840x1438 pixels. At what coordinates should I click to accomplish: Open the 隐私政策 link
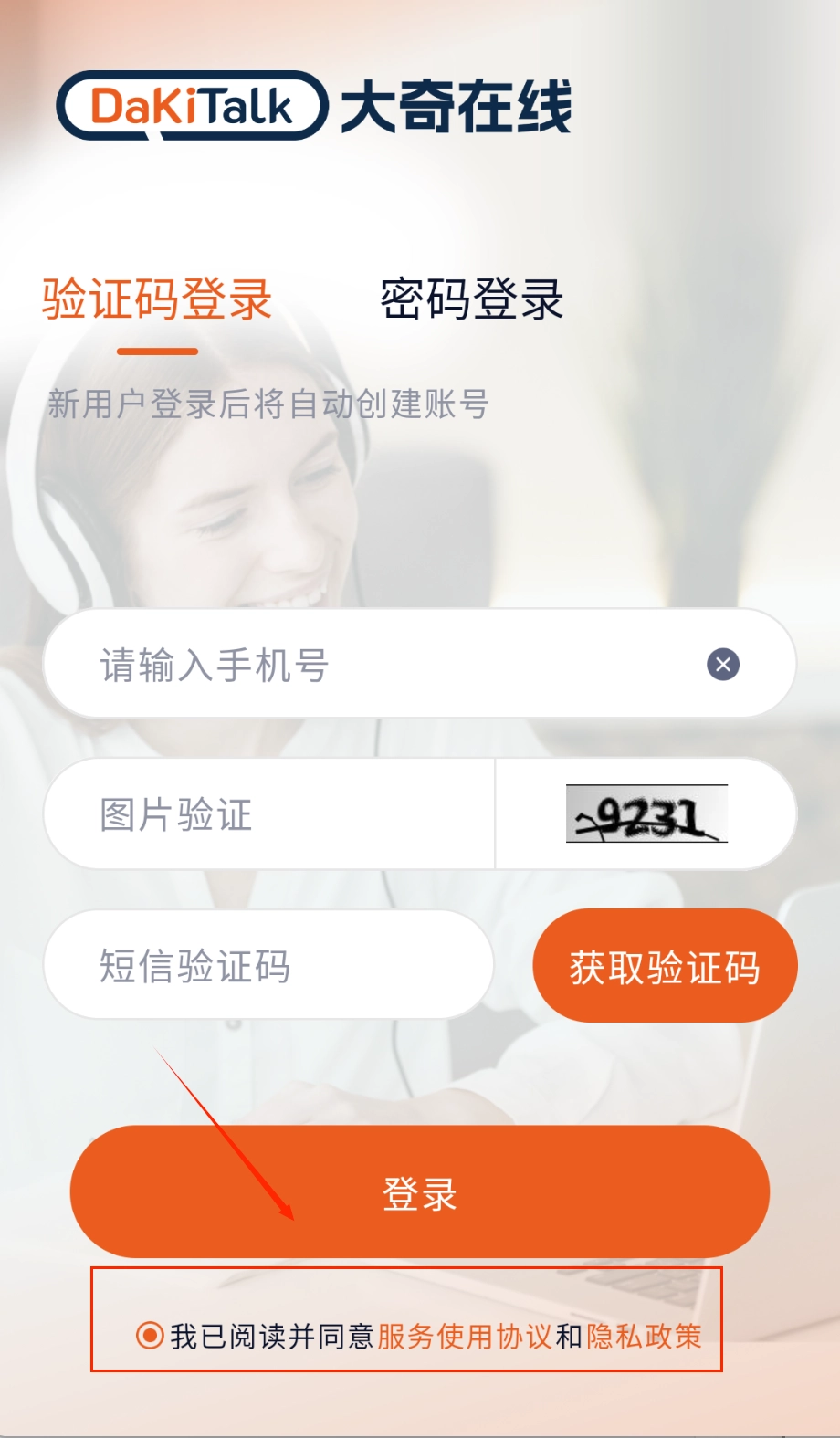point(644,1337)
